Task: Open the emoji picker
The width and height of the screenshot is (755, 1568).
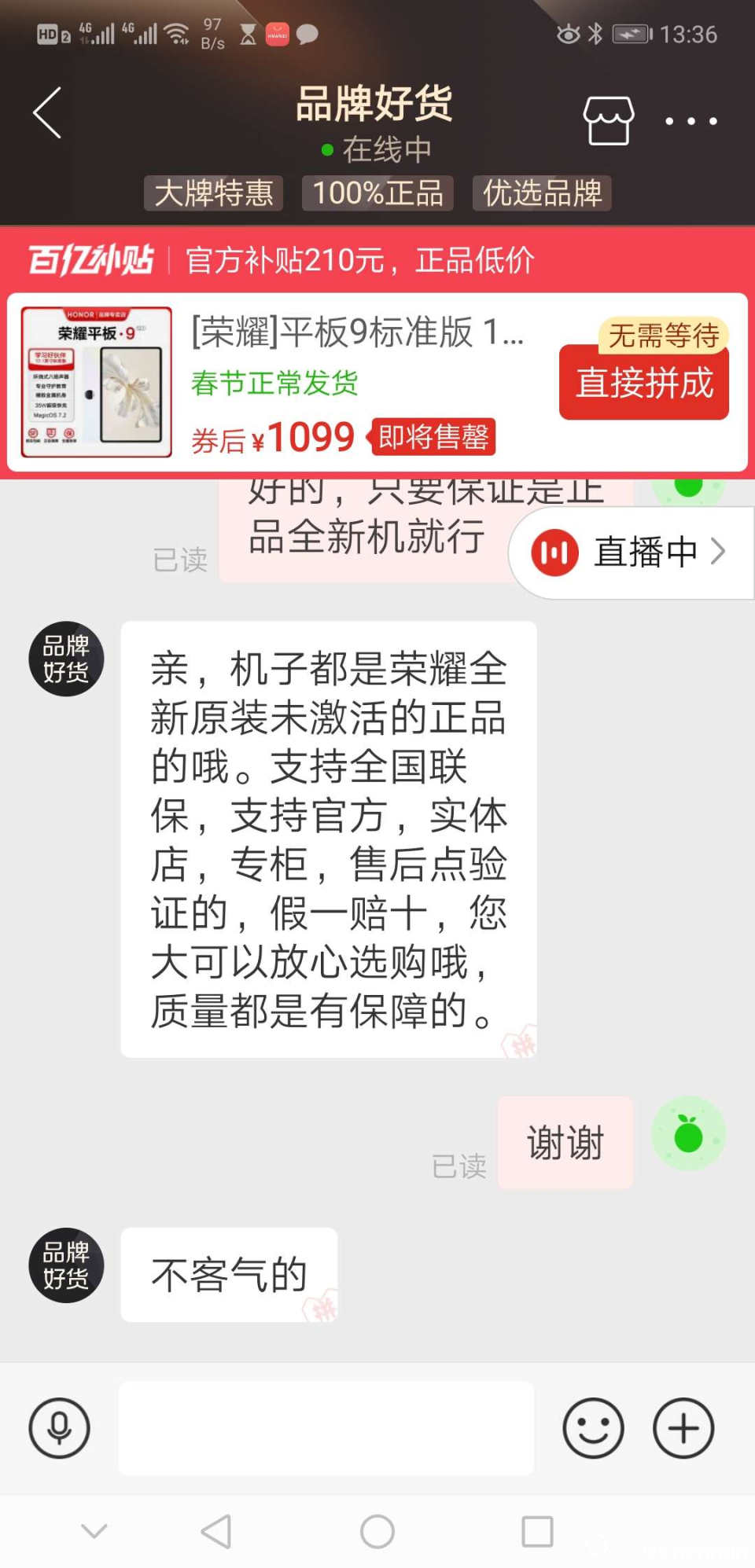Action: point(593,1428)
